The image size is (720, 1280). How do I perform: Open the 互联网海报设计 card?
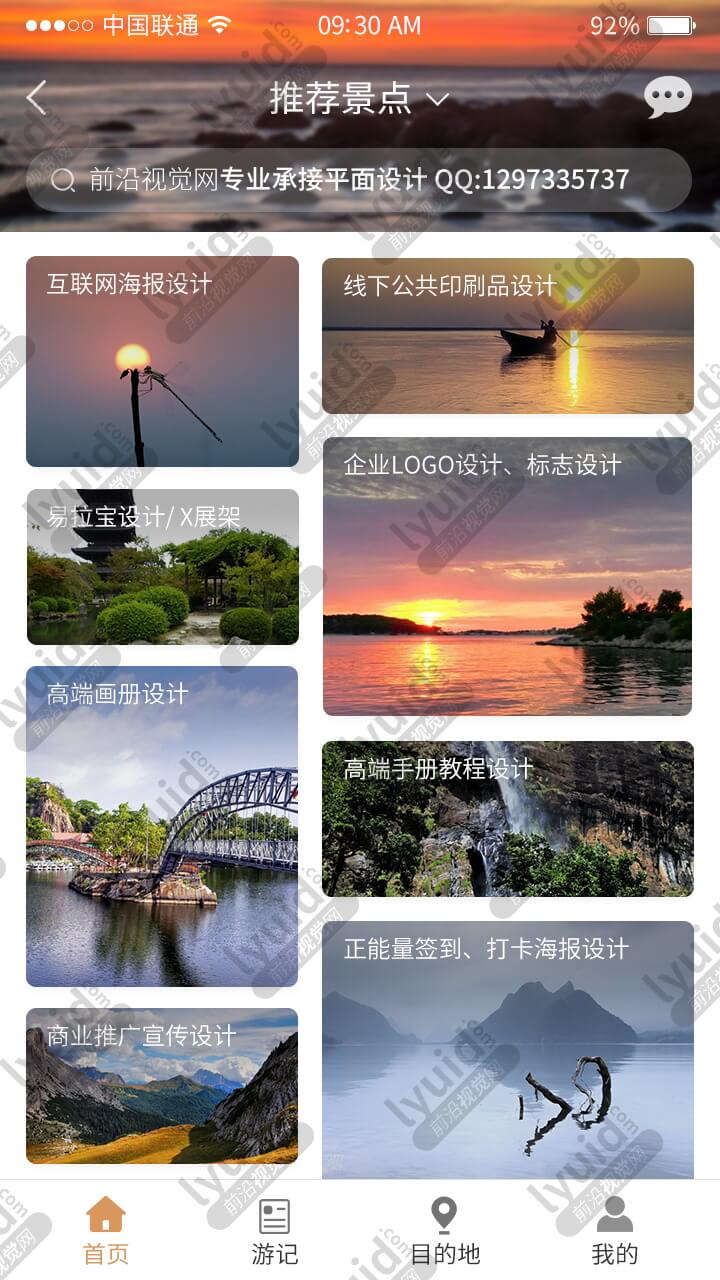162,362
